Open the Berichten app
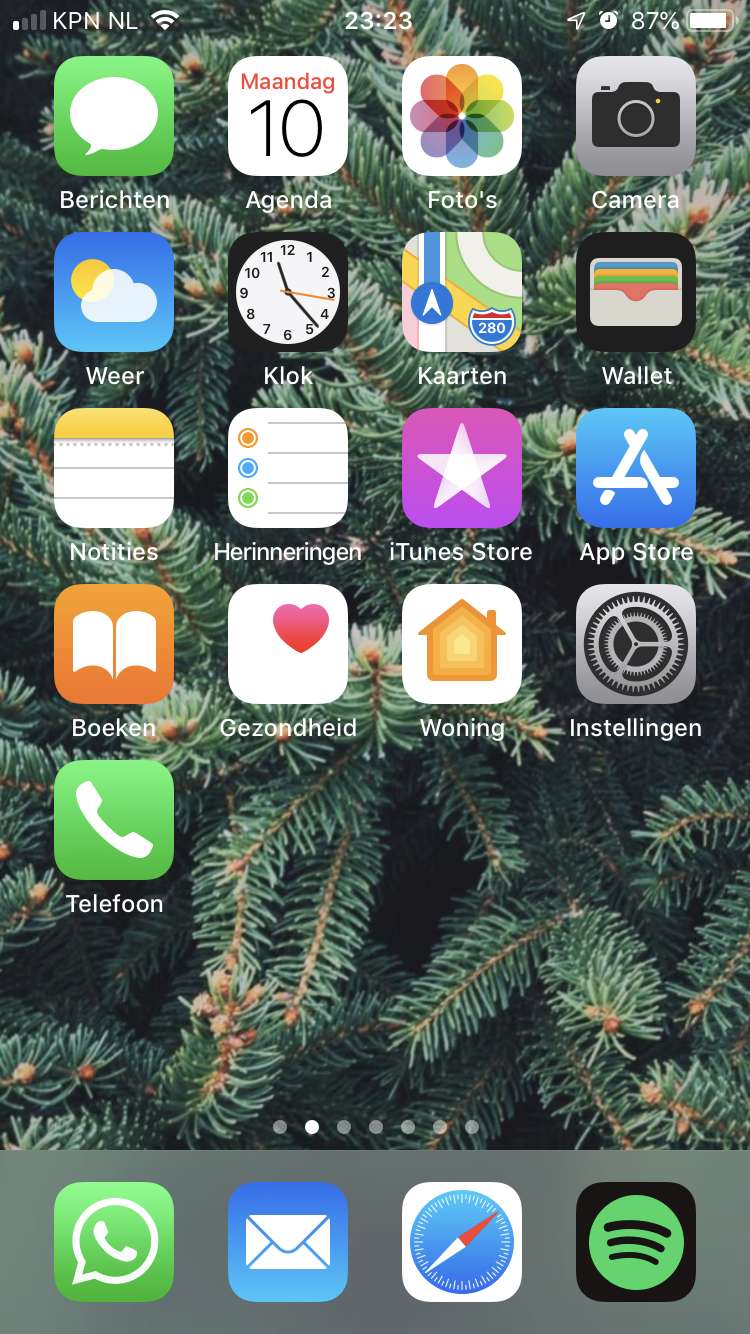This screenshot has height=1334, width=750. [114, 116]
